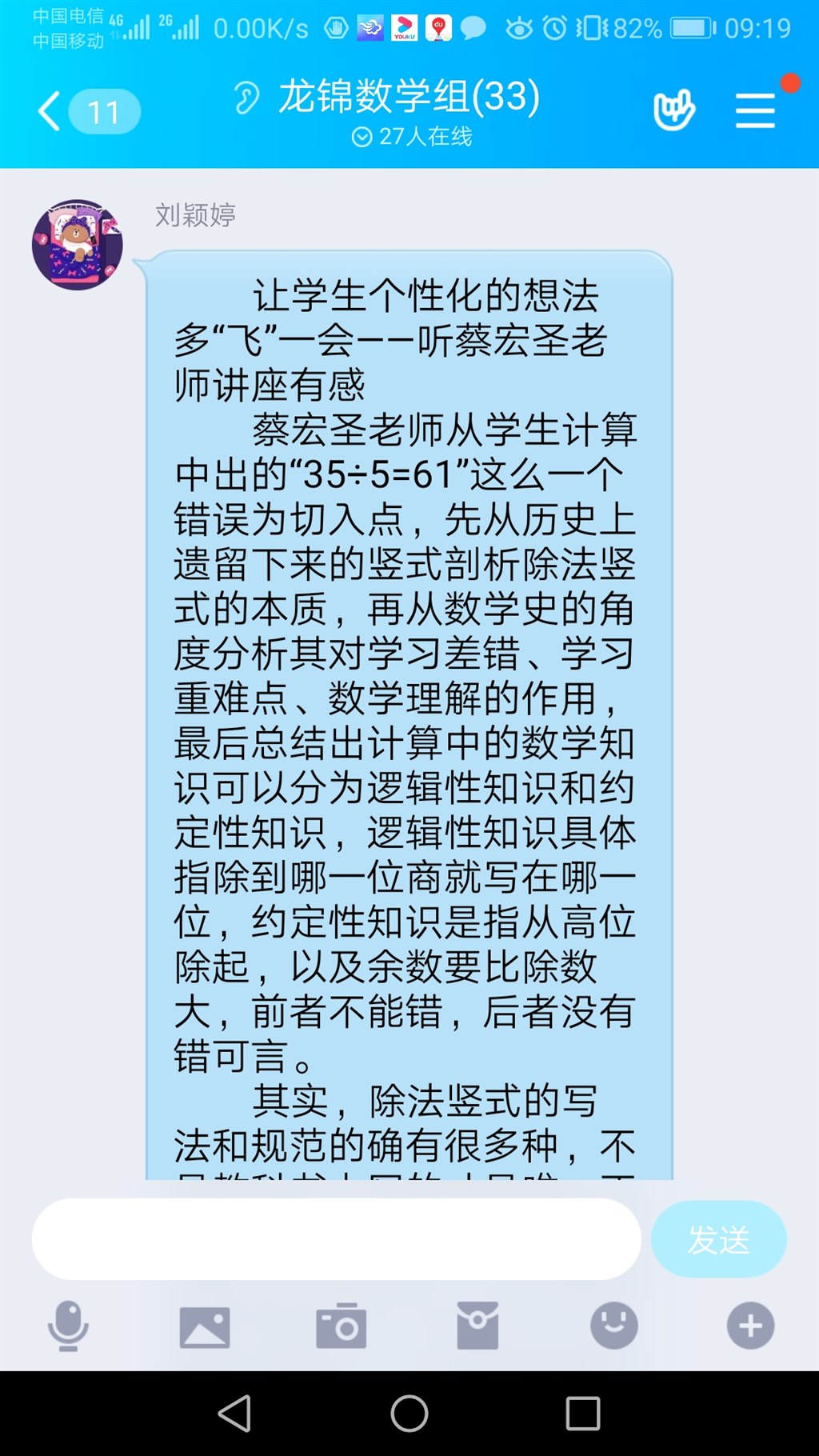
Task: Start voice input with microphone icon
Action: pos(68,1326)
